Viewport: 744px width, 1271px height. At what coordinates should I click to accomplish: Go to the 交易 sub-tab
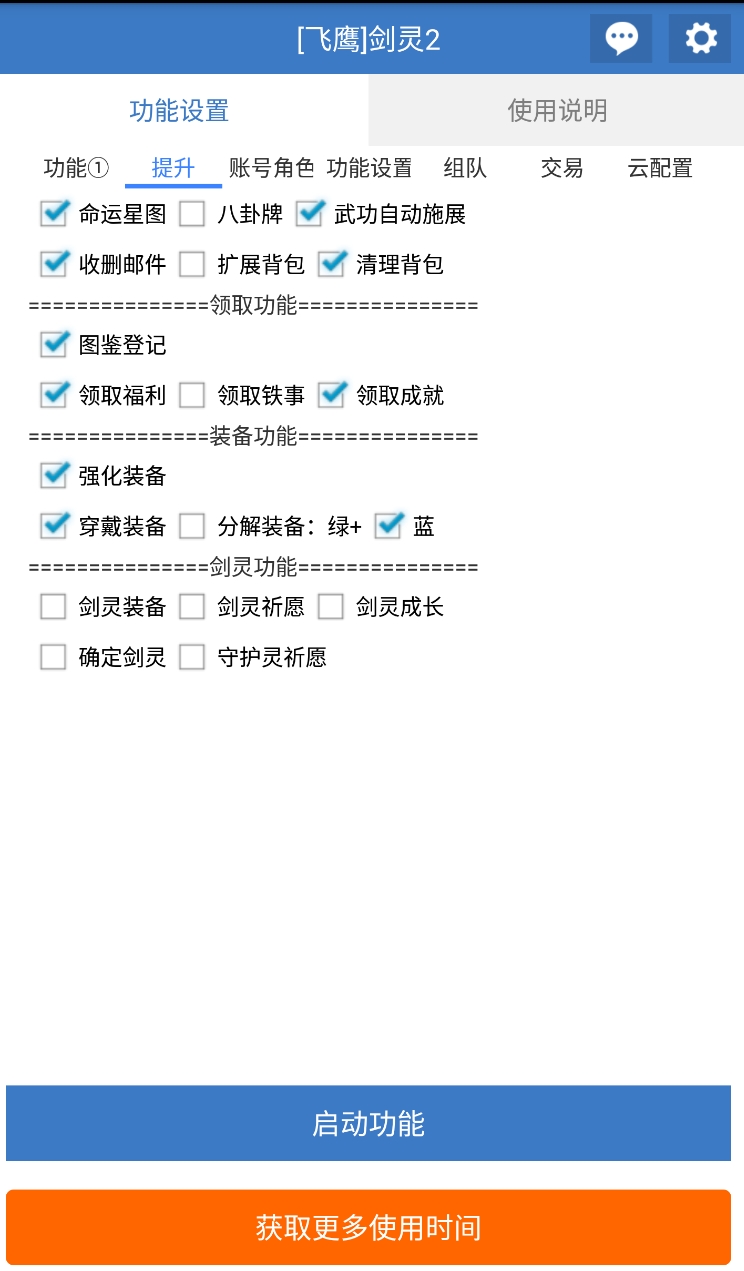pos(562,168)
